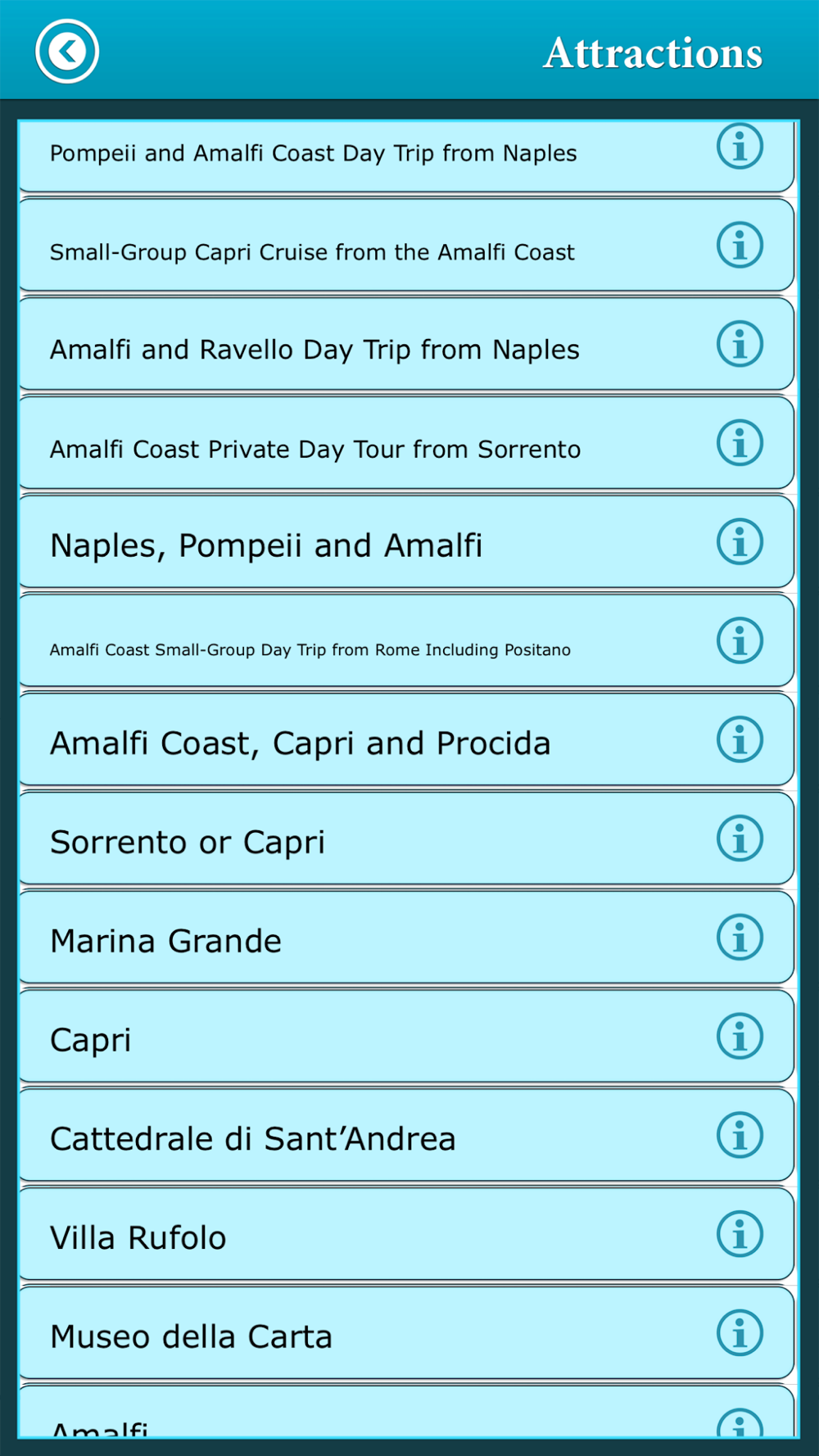Open Amalfi and Ravello Day Trip from Naples
819x1456 pixels.
(x=406, y=344)
